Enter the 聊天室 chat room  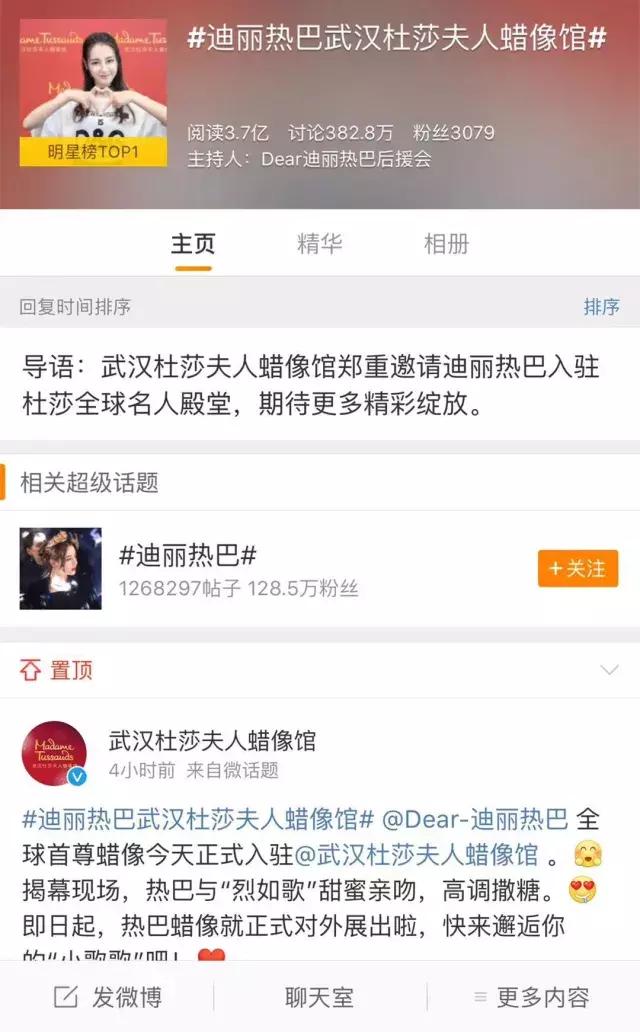click(x=319, y=996)
